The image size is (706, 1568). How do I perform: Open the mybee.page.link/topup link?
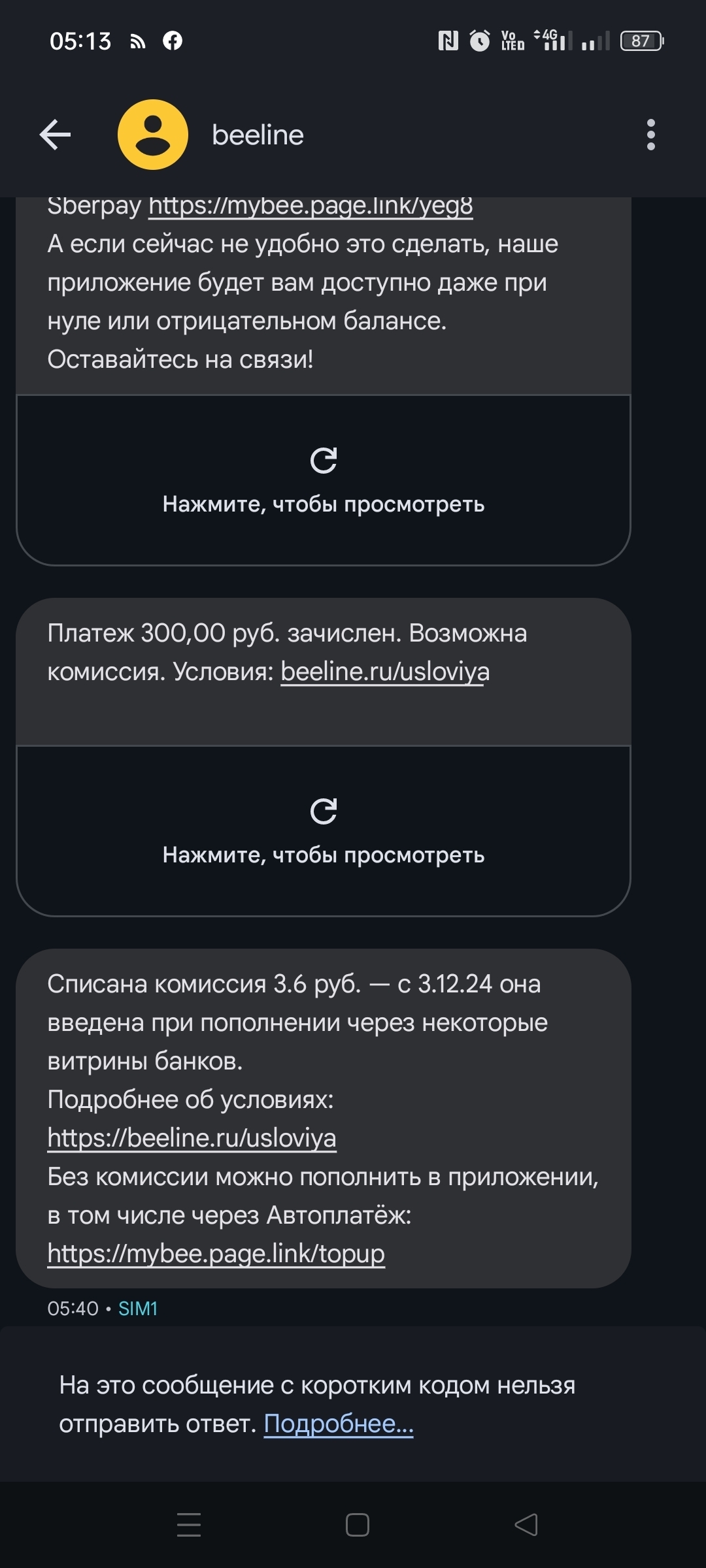coord(216,1254)
